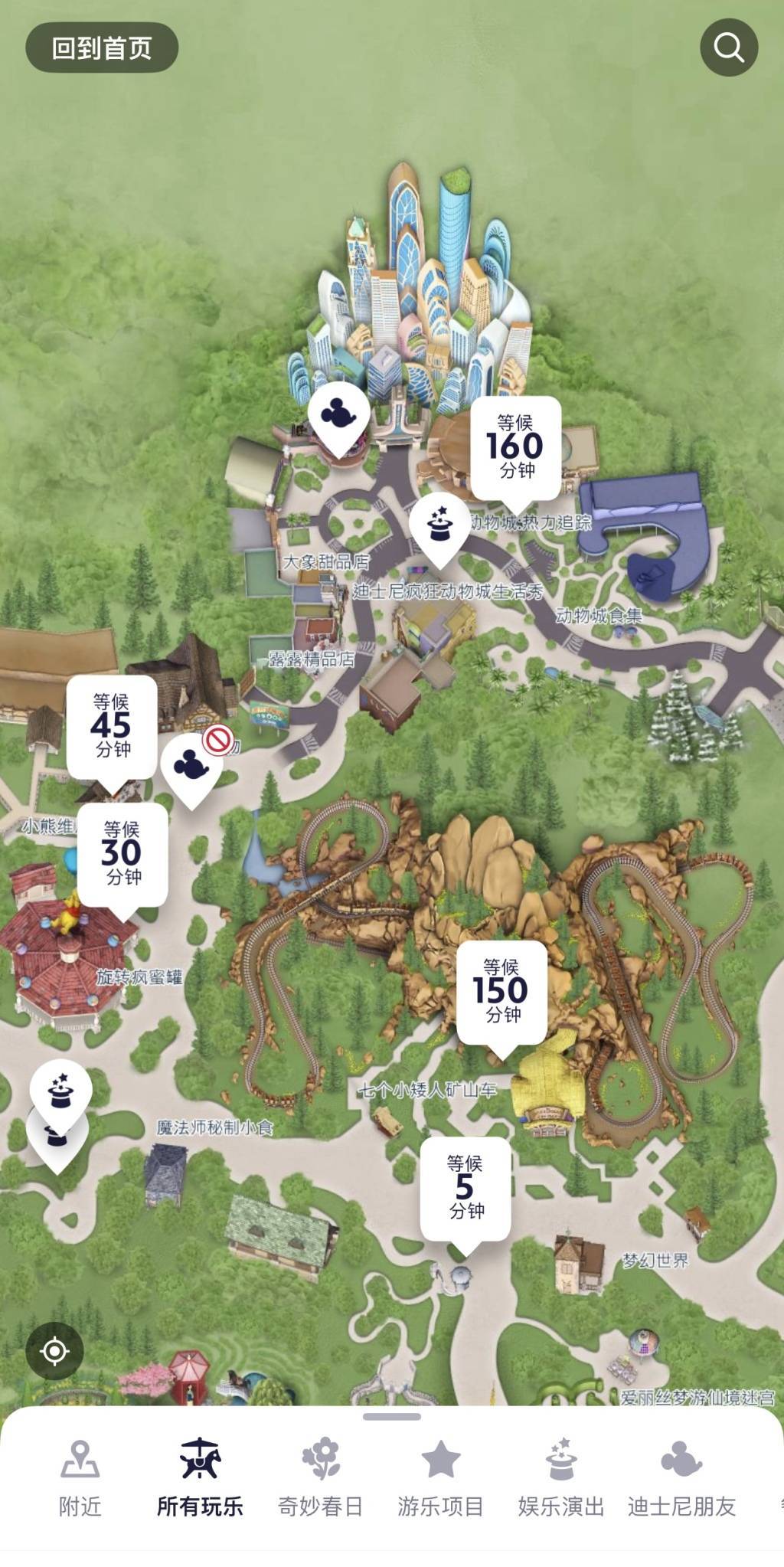Image resolution: width=784 pixels, height=1567 pixels.
Task: Open the 150 minute wait marker
Action: [501, 991]
